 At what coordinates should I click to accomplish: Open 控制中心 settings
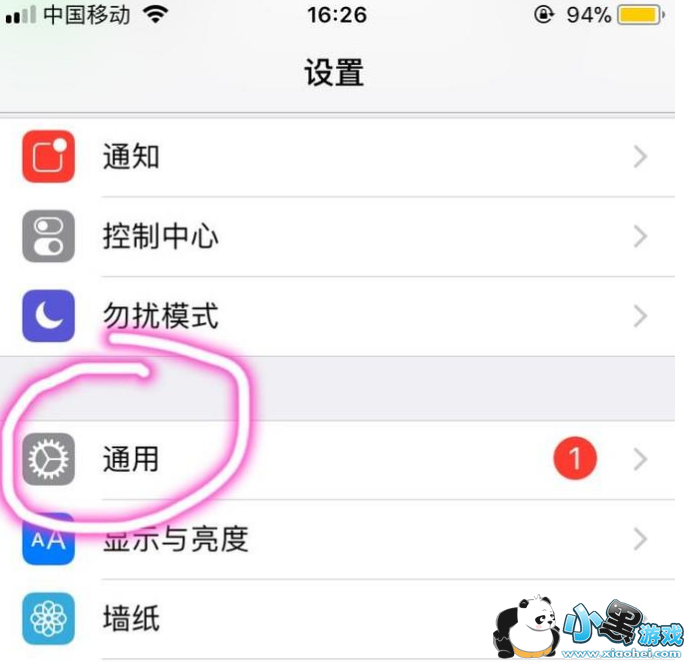(337, 236)
